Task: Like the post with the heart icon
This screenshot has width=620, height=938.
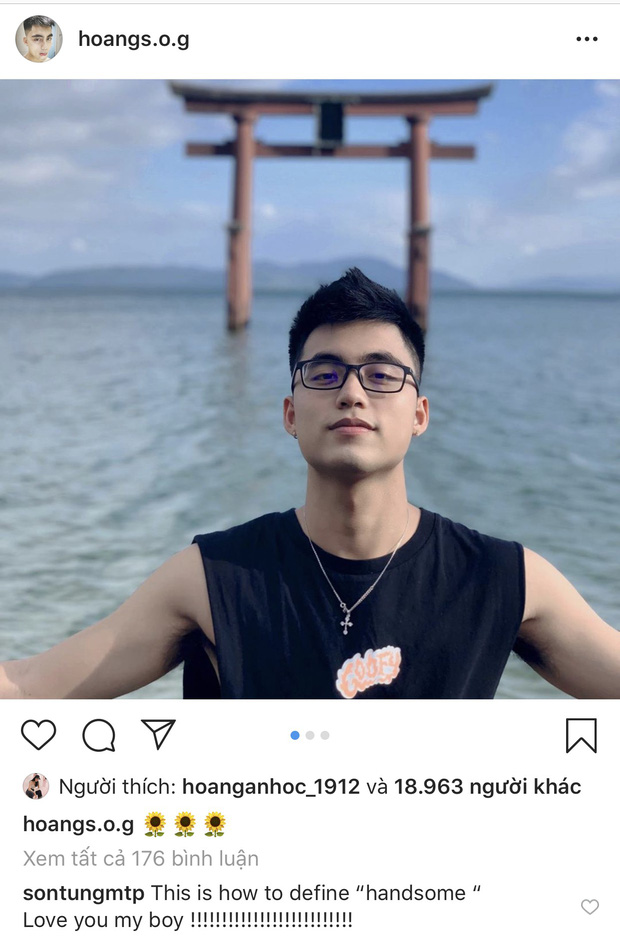Action: pos(38,735)
